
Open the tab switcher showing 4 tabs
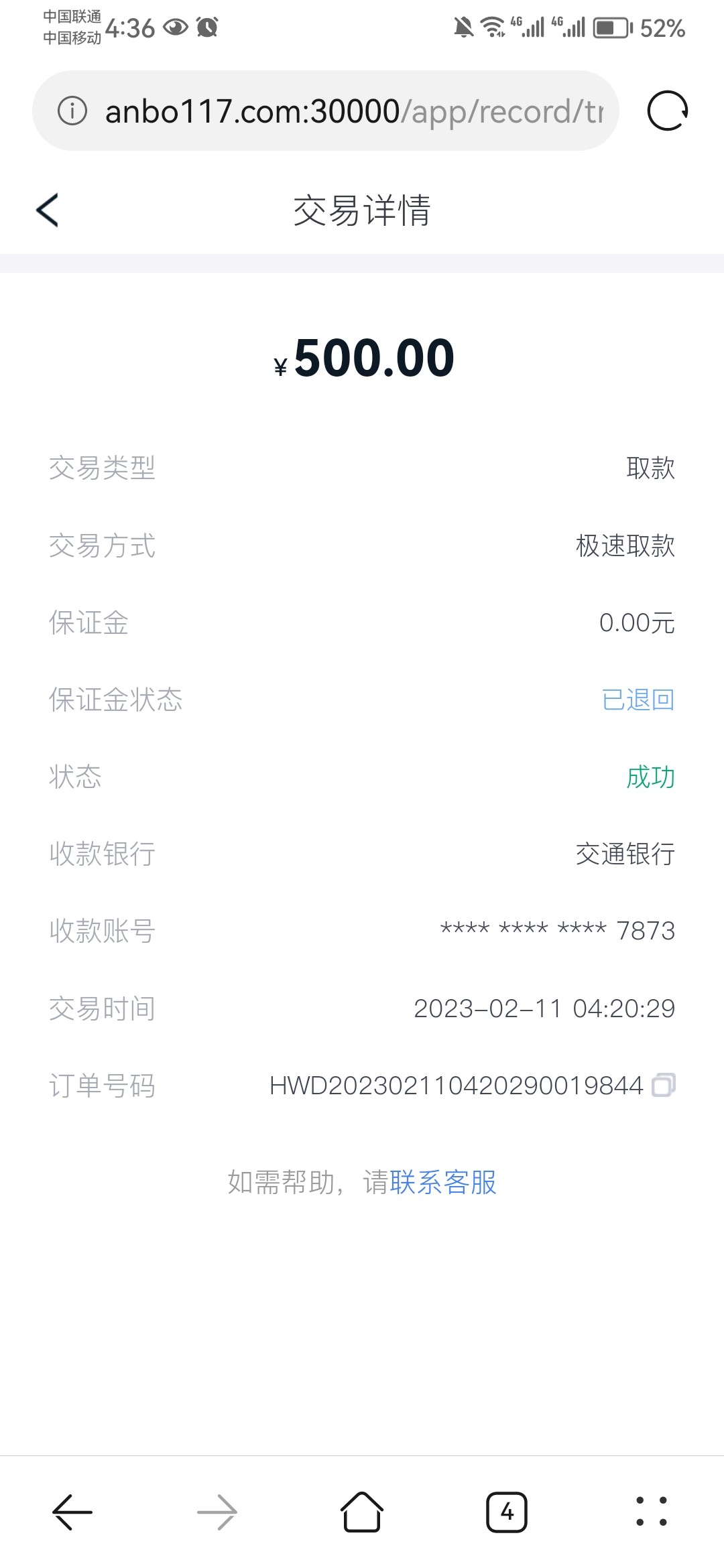[507, 1512]
